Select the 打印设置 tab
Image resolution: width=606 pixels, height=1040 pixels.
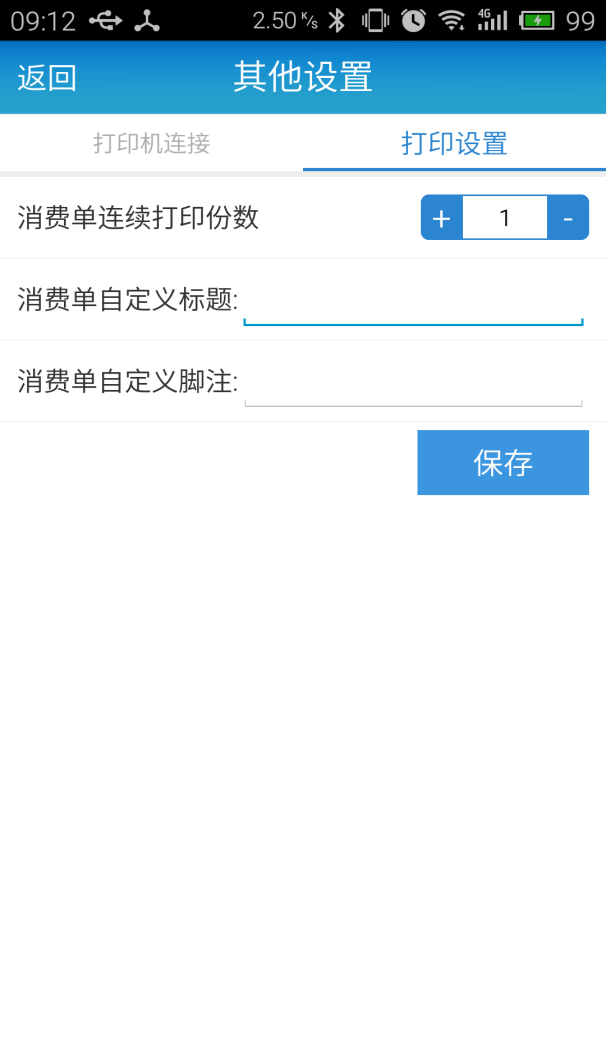coord(454,143)
